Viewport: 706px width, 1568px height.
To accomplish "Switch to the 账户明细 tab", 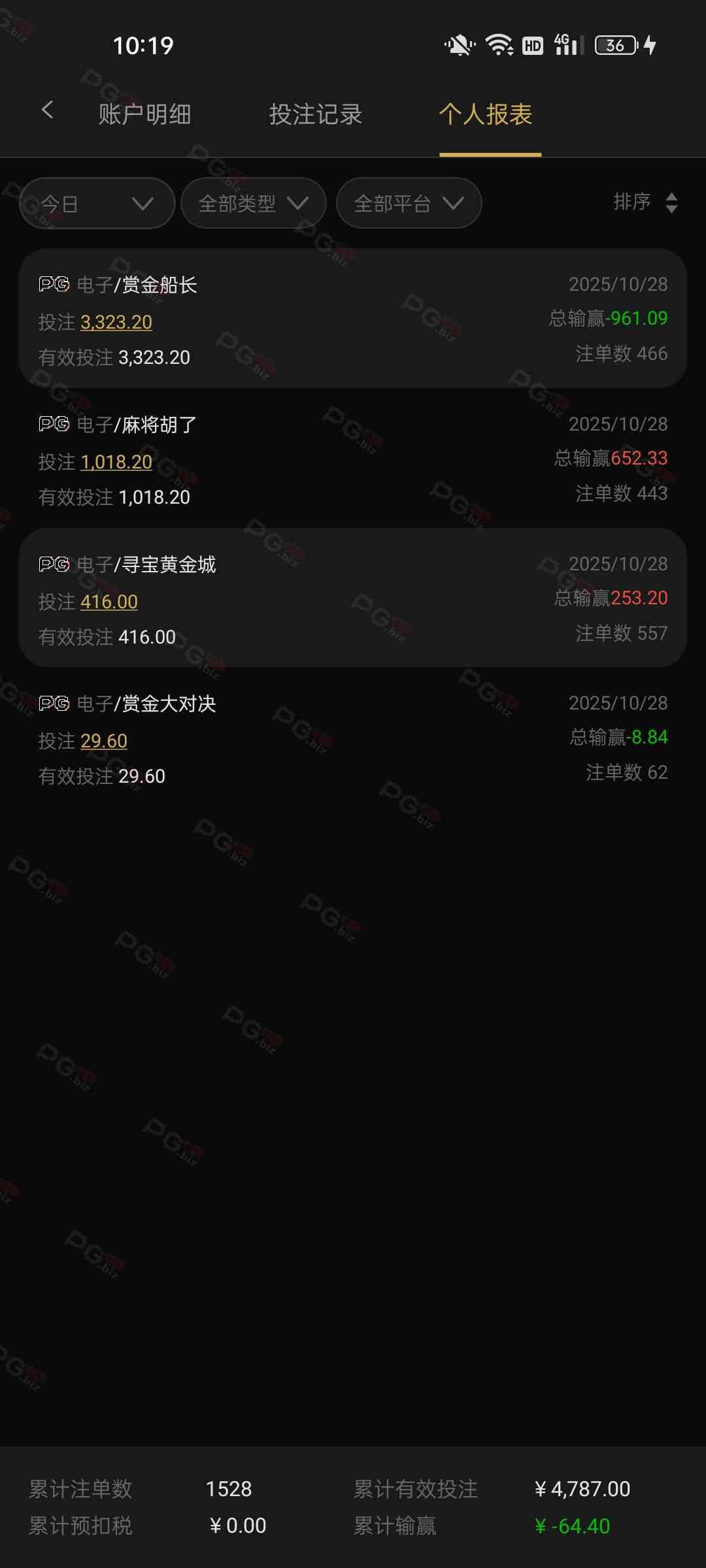I will click(144, 114).
